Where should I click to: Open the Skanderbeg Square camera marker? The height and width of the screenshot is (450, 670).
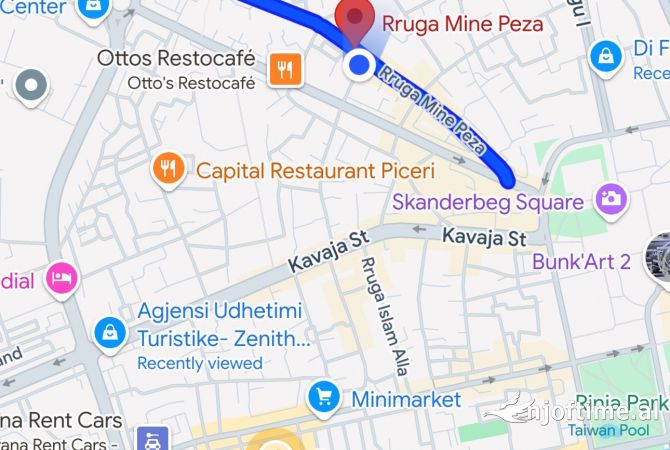[x=608, y=200]
